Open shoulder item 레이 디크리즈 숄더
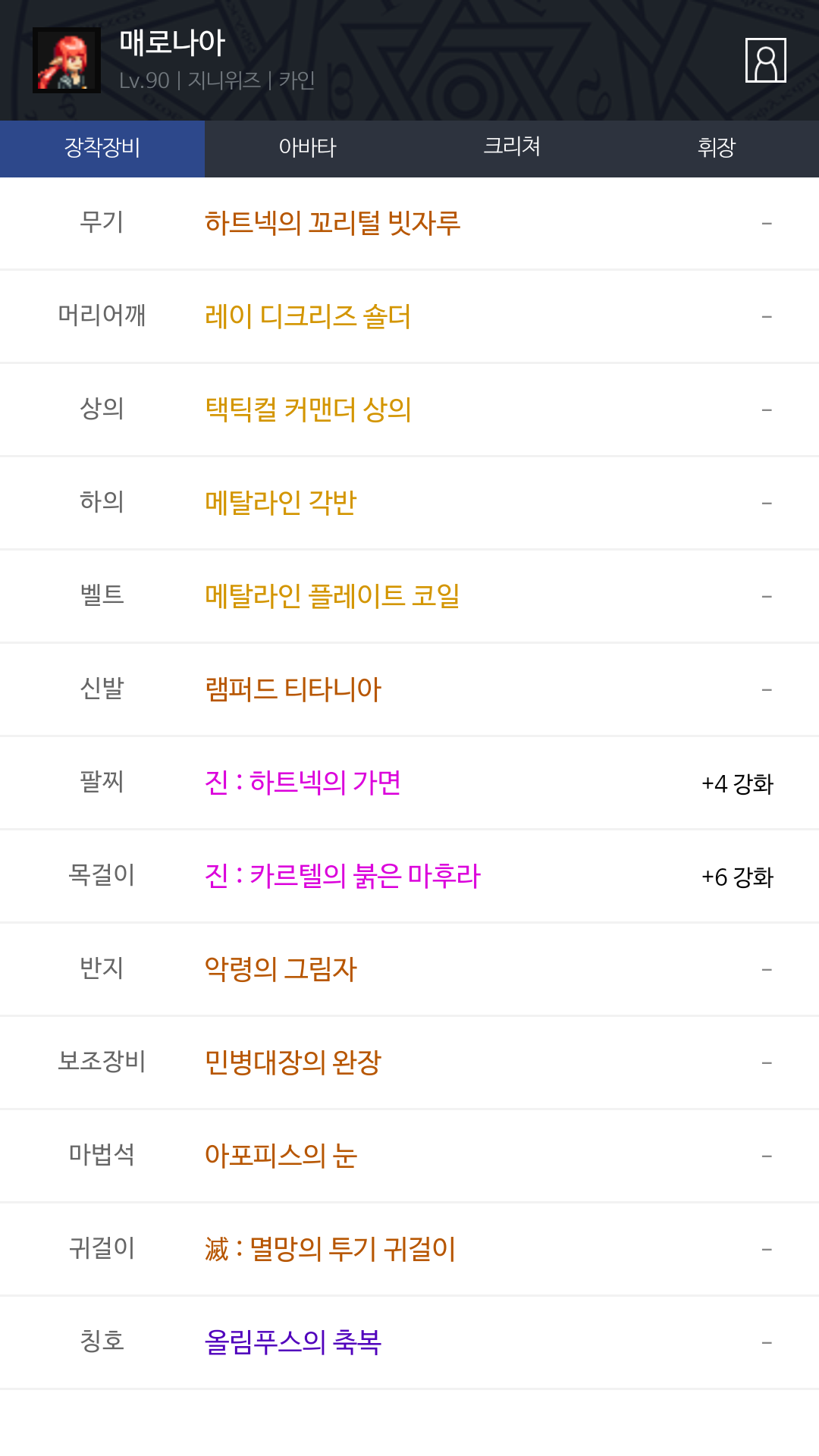 (308, 316)
